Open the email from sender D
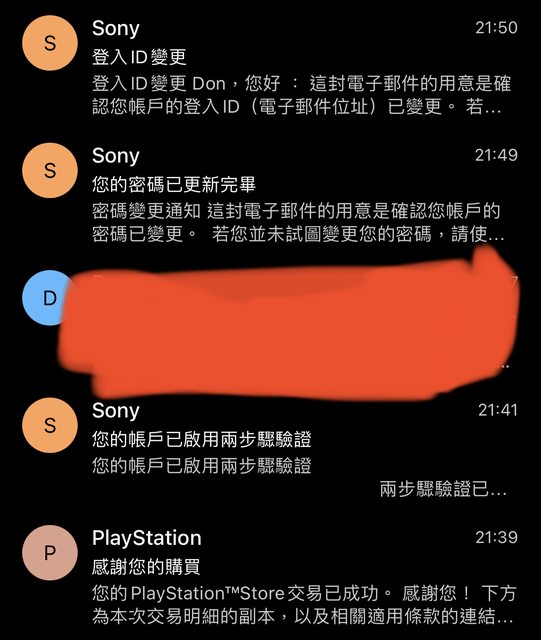 (270, 322)
